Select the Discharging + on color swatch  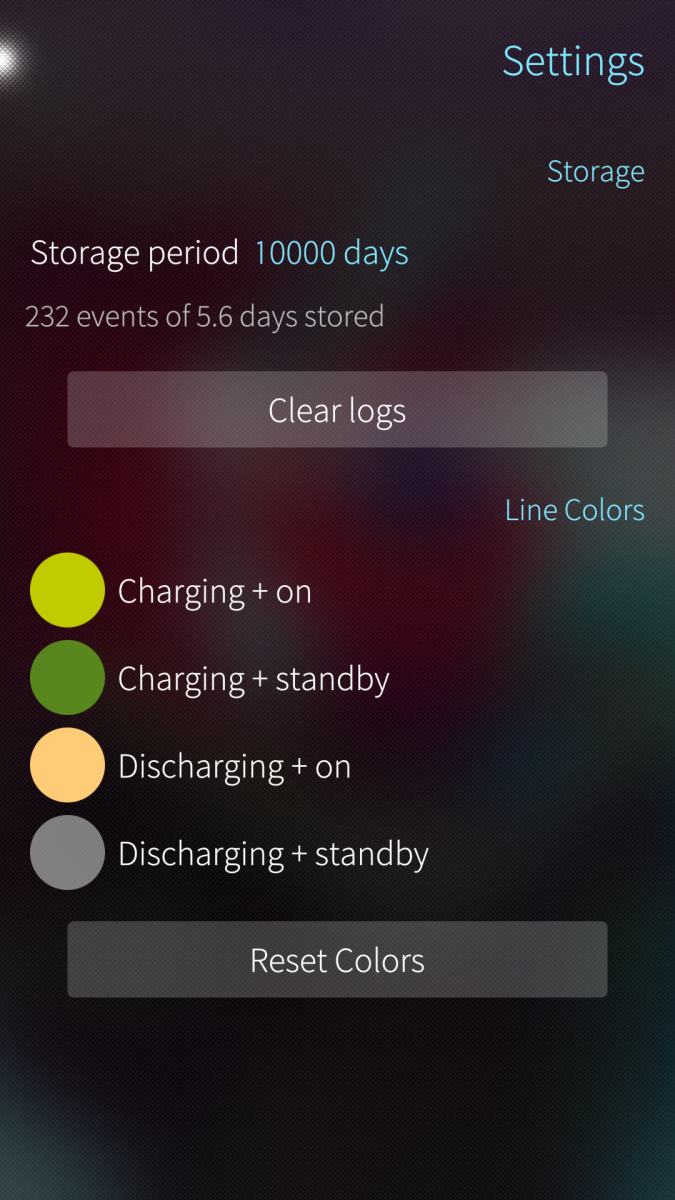pos(68,766)
